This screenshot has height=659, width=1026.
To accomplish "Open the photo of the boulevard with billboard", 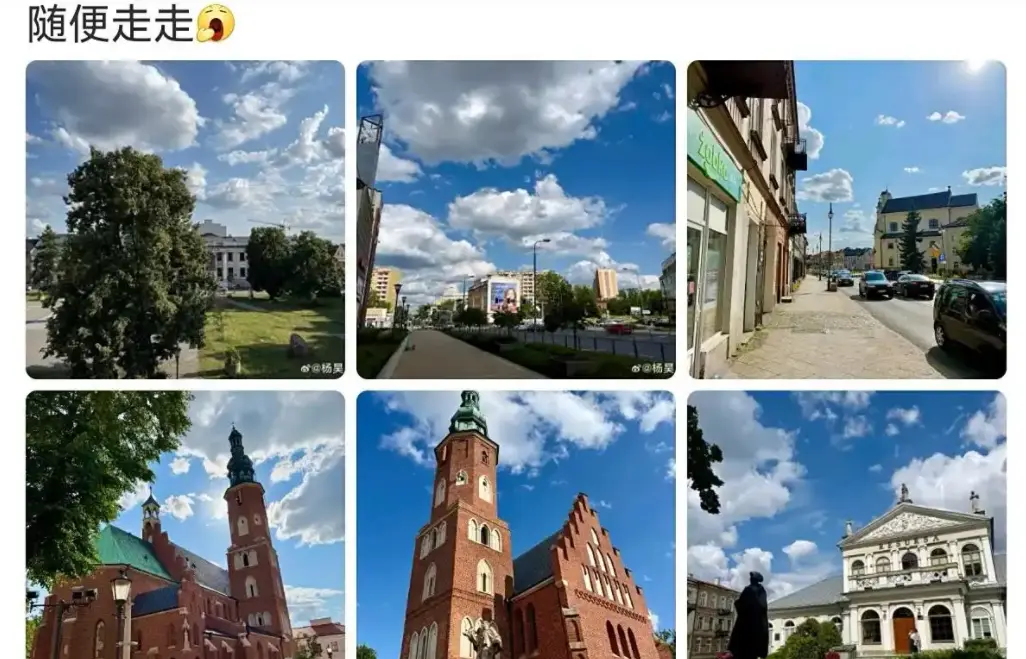I will (x=515, y=219).
